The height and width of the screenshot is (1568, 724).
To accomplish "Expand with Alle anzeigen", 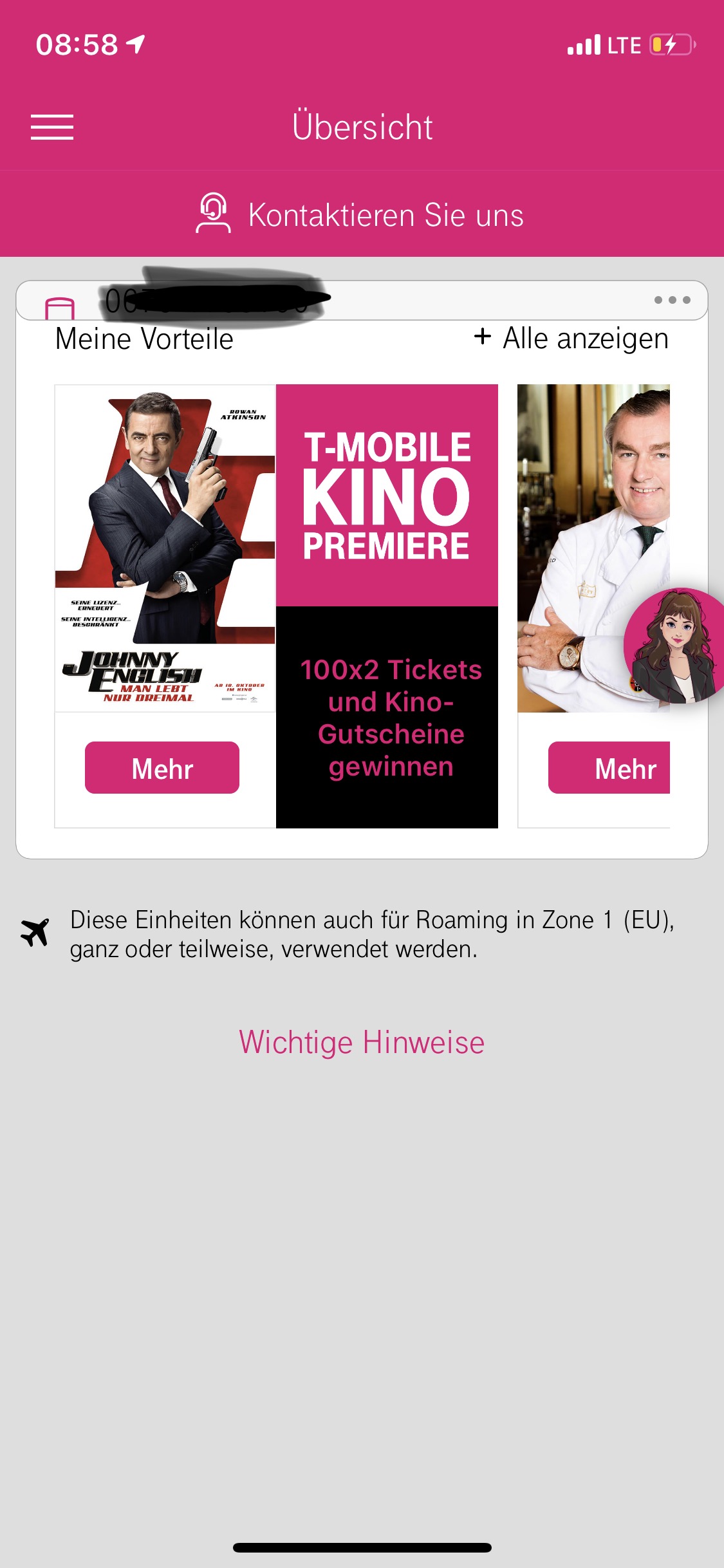I will point(571,338).
